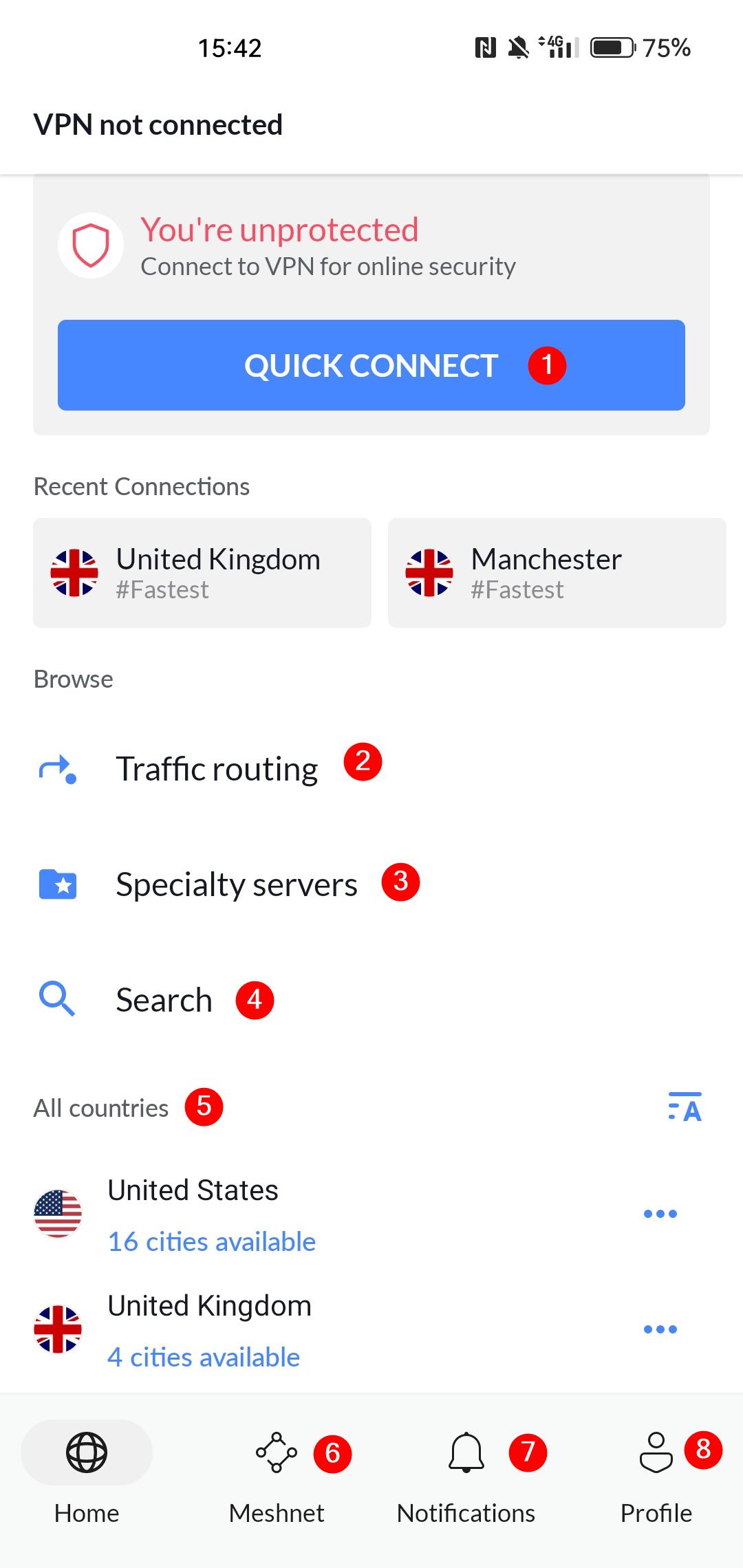The width and height of the screenshot is (743, 1568).
Task: Reconnect to Manchester recent connection
Action: (x=557, y=573)
